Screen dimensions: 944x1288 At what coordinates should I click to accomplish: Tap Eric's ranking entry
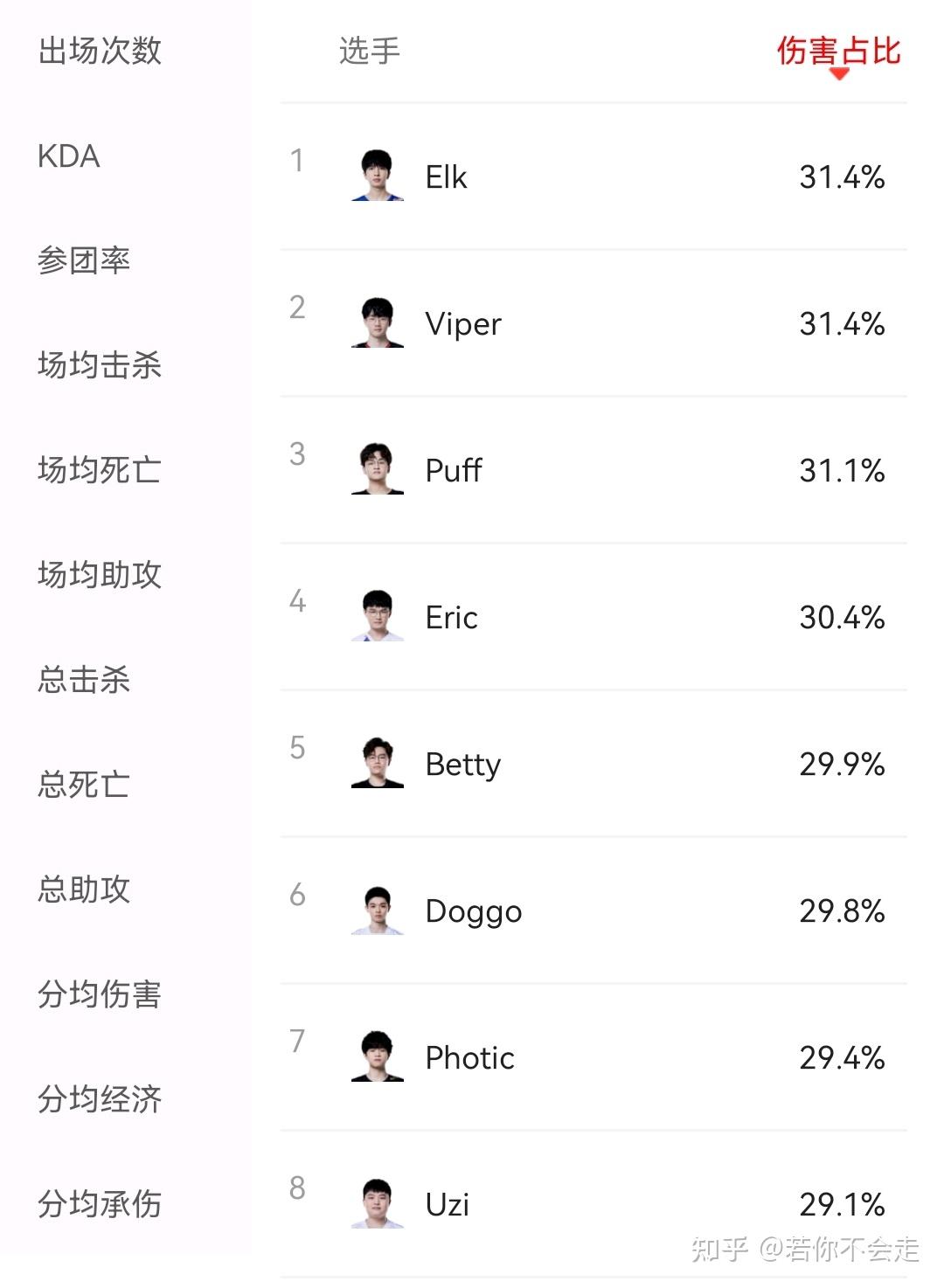pyautogui.click(x=451, y=618)
